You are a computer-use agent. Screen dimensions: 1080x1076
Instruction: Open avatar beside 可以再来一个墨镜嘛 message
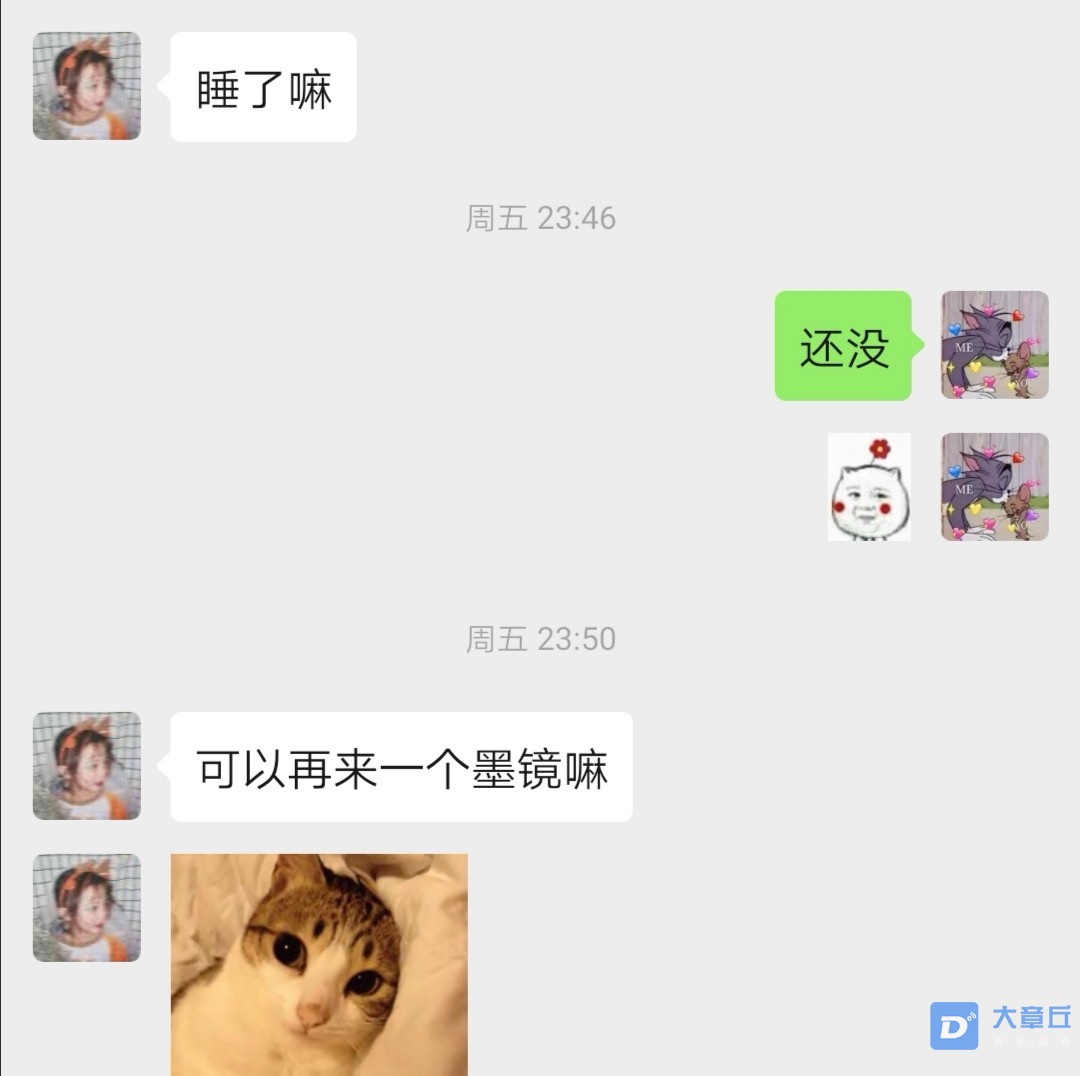tap(87, 766)
